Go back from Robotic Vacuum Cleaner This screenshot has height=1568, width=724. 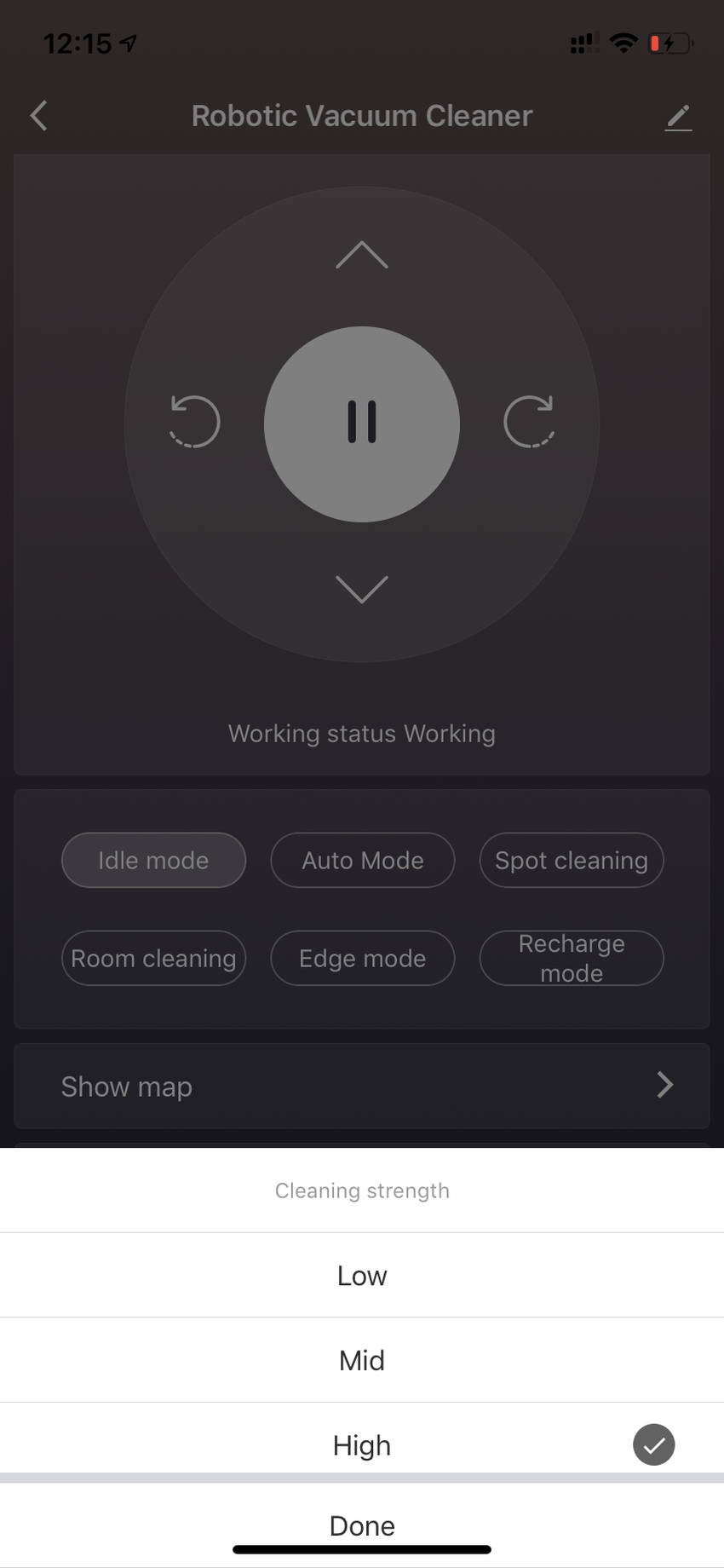[38, 115]
